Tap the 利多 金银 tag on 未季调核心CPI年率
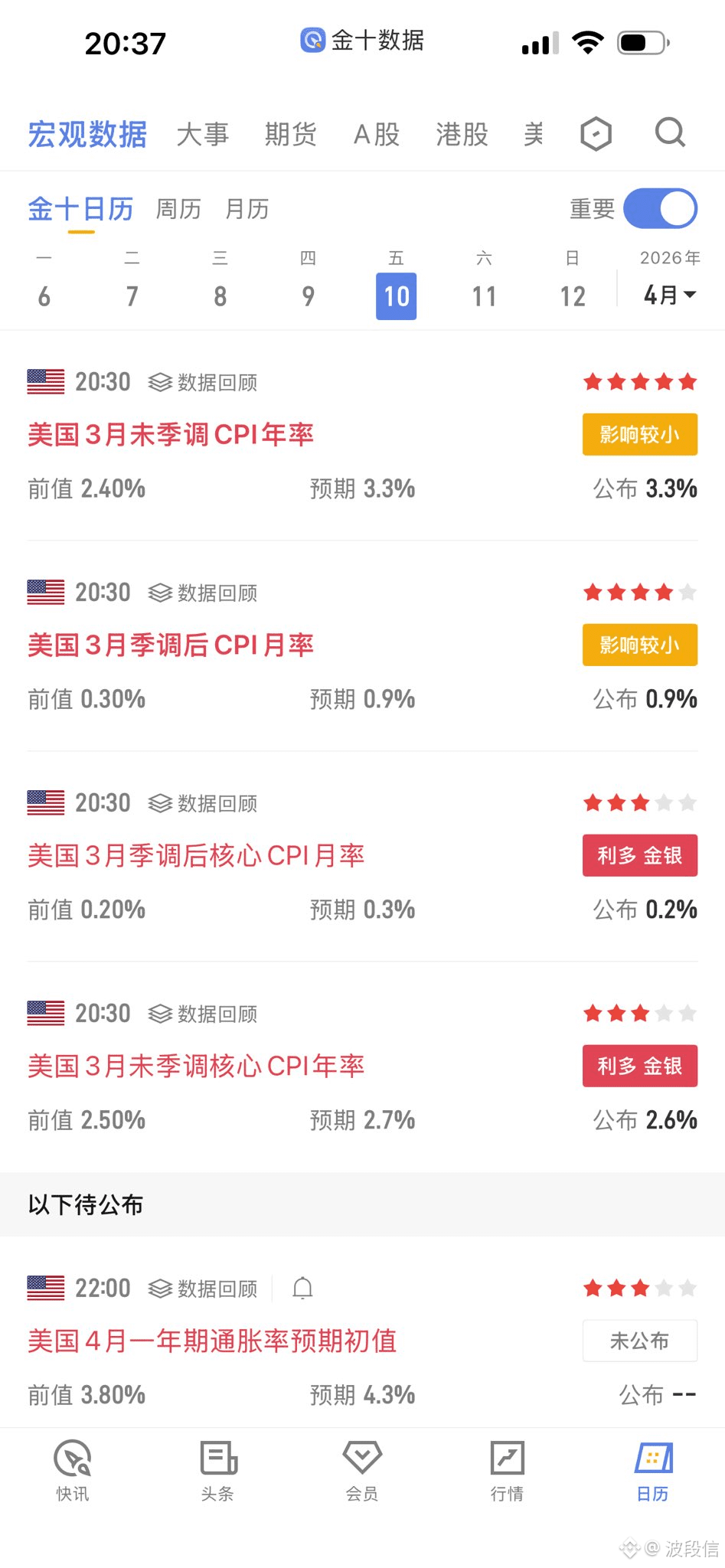725x1568 pixels. point(639,1066)
